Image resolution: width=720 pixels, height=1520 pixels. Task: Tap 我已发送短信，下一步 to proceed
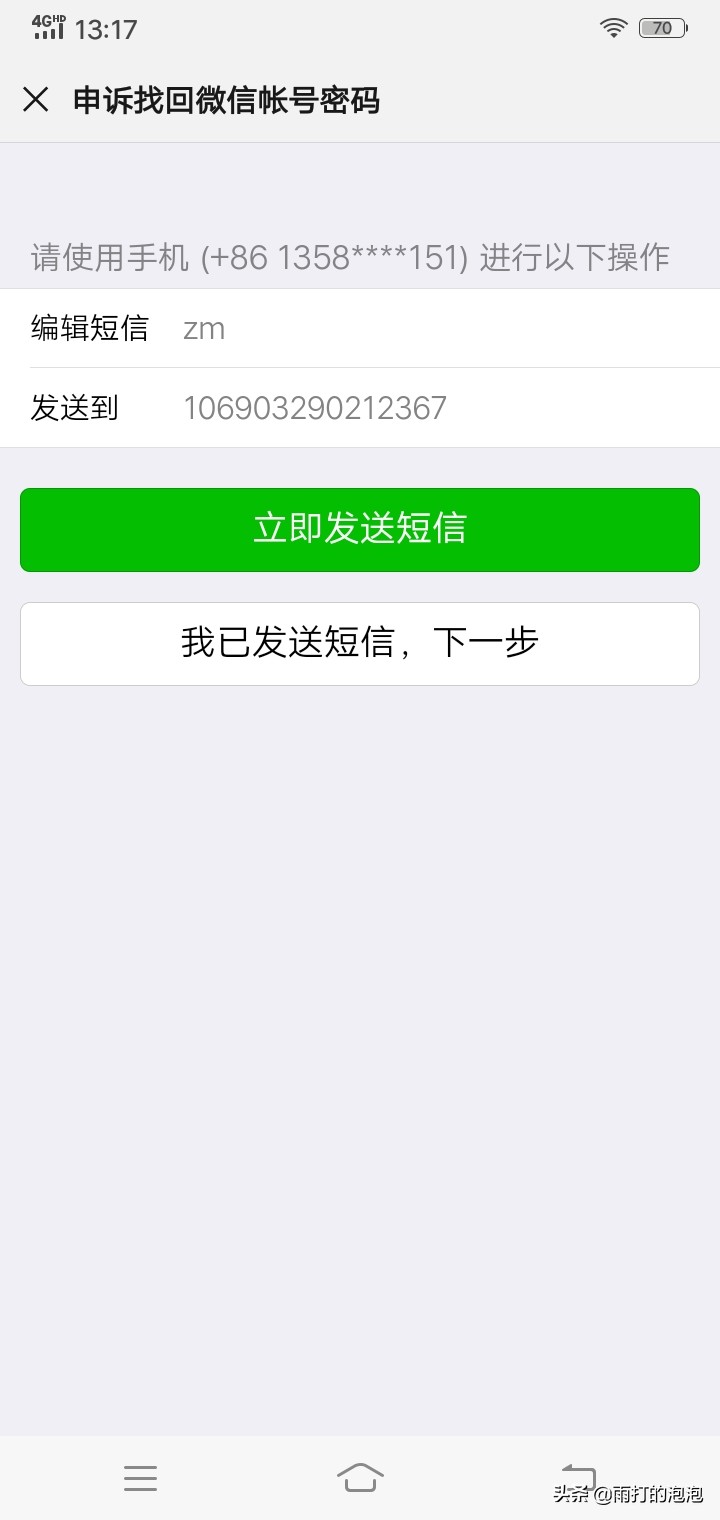[x=360, y=643]
